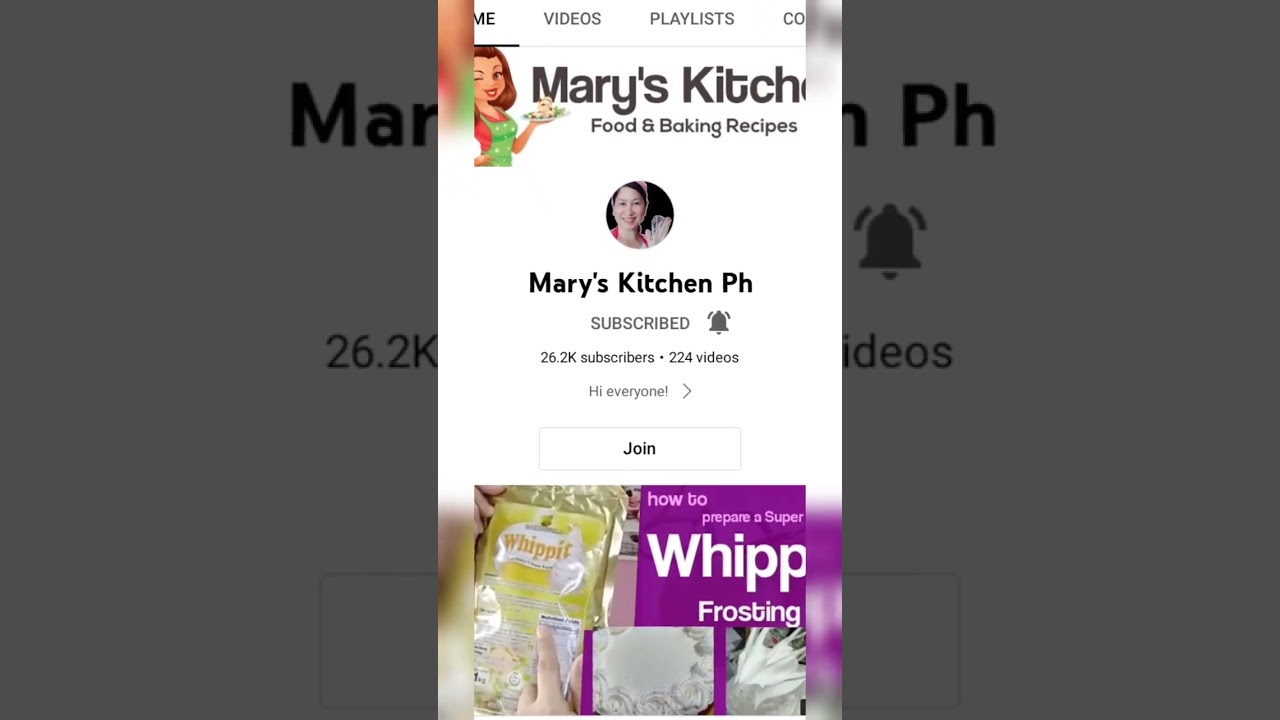Open the Playlists tab
The image size is (1280, 720).
point(691,19)
